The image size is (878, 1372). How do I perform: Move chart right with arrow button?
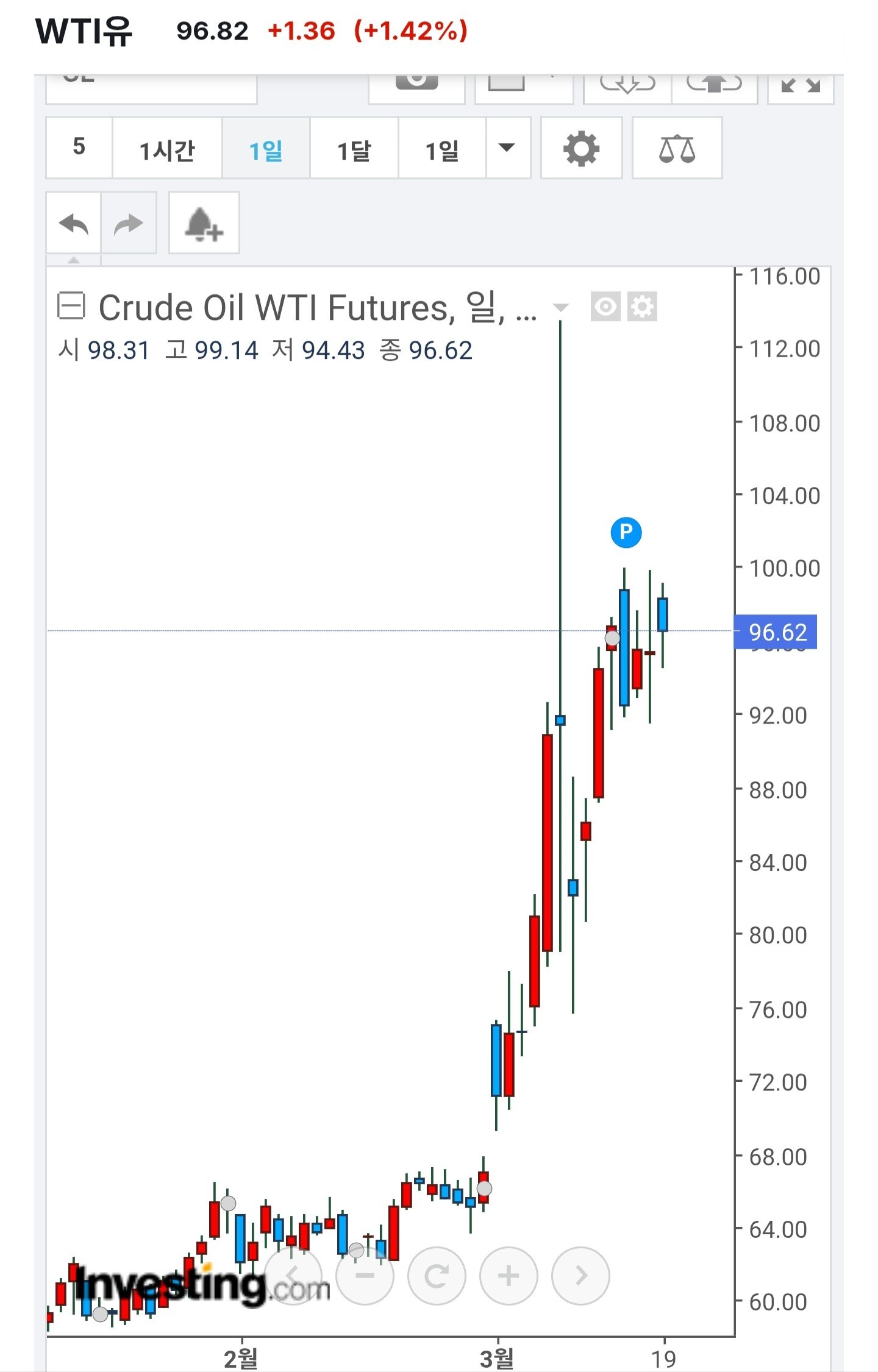point(580,1275)
